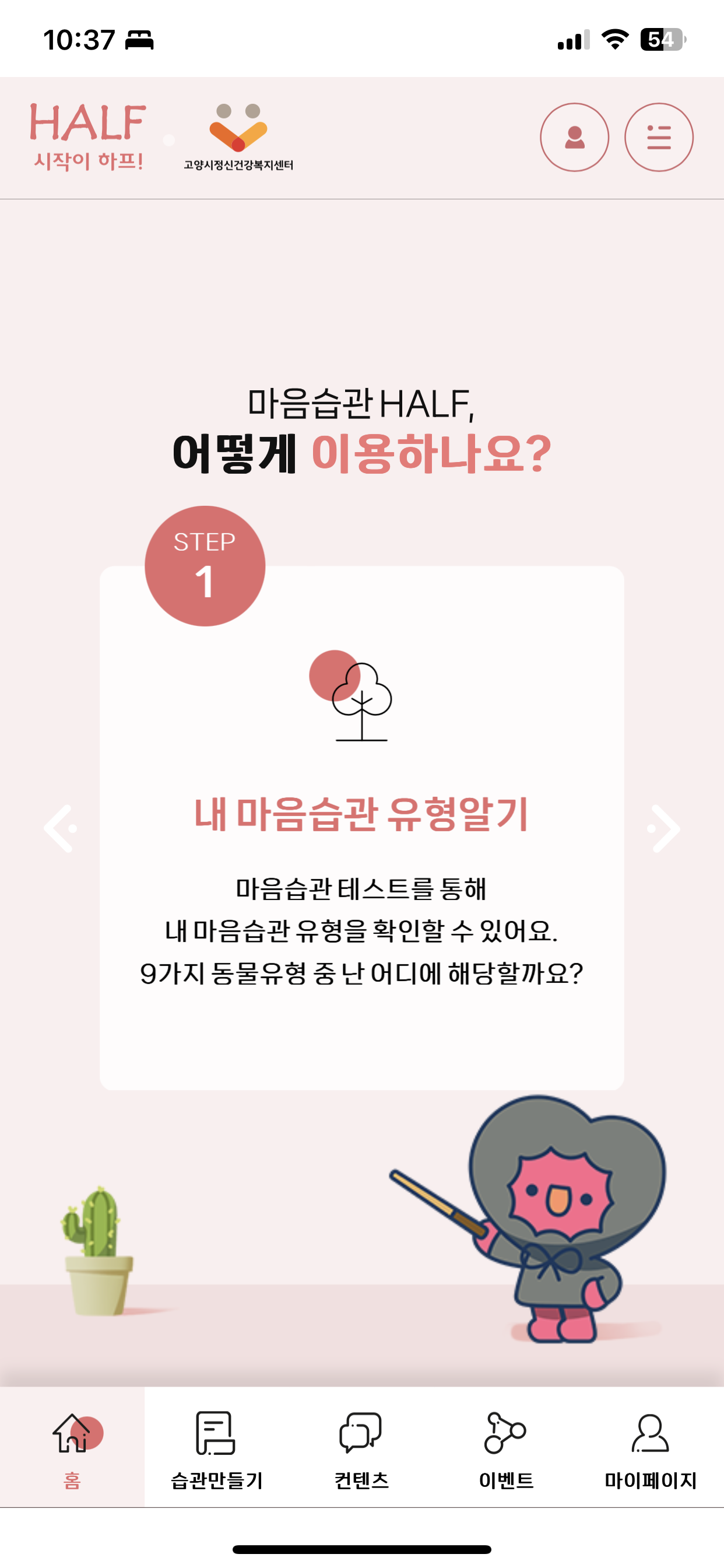Open the 컨텐츠 tab
Image resolution: width=724 pixels, height=1568 pixels.
[x=361, y=1448]
